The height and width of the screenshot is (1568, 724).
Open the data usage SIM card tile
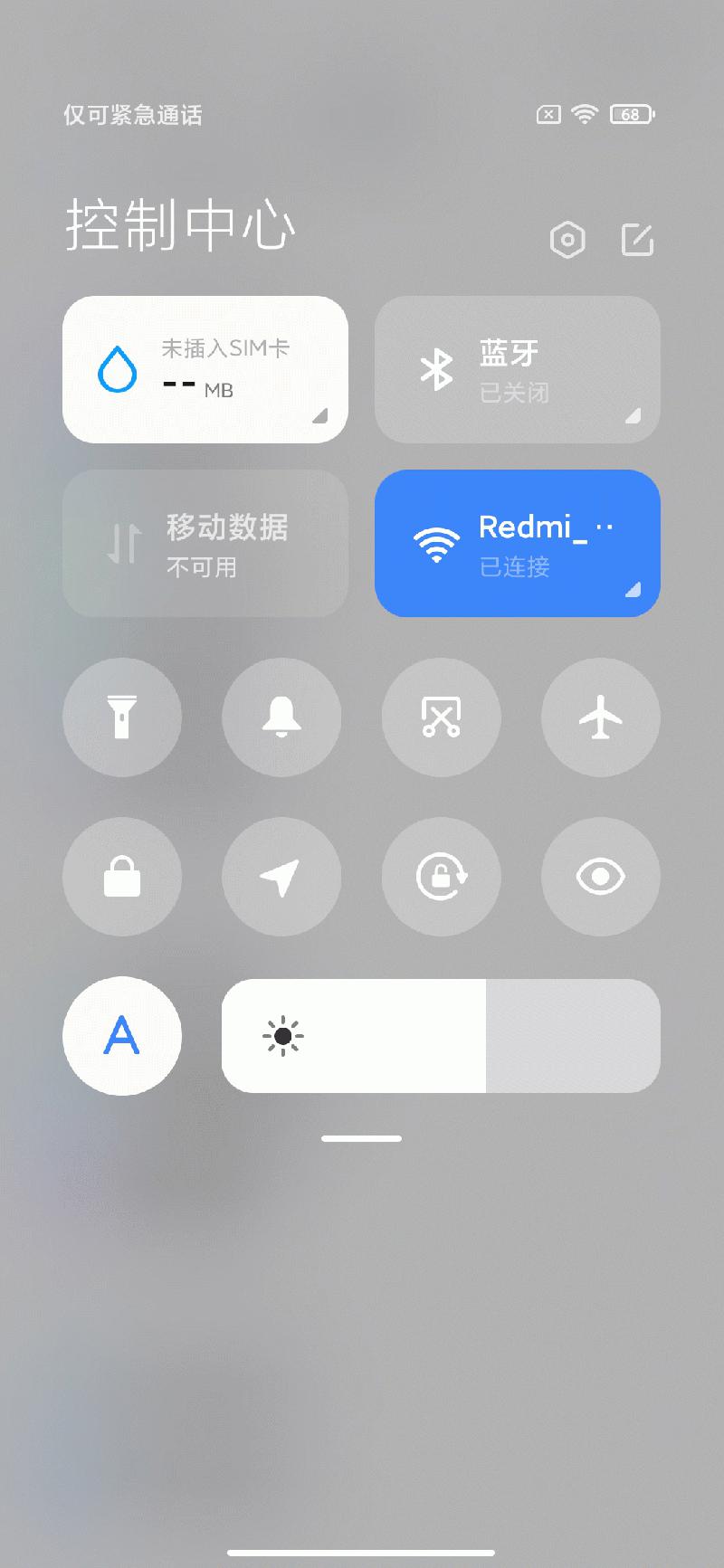click(205, 369)
